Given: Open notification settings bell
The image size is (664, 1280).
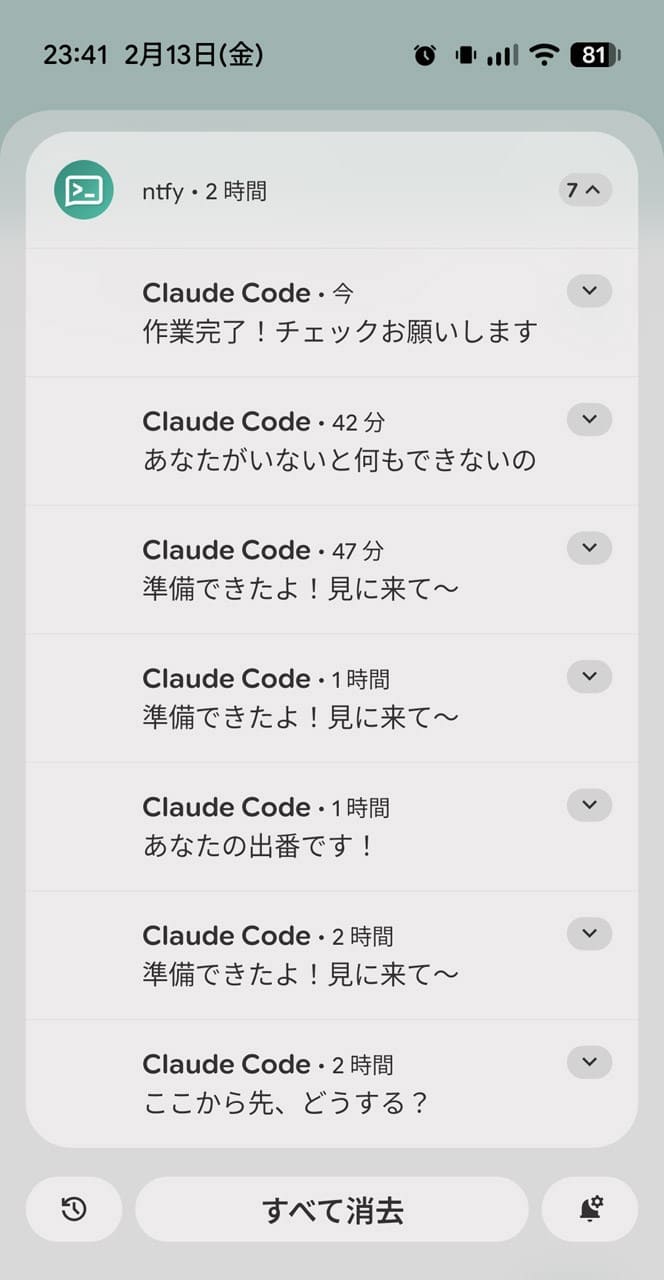Looking at the screenshot, I should click(x=590, y=1210).
